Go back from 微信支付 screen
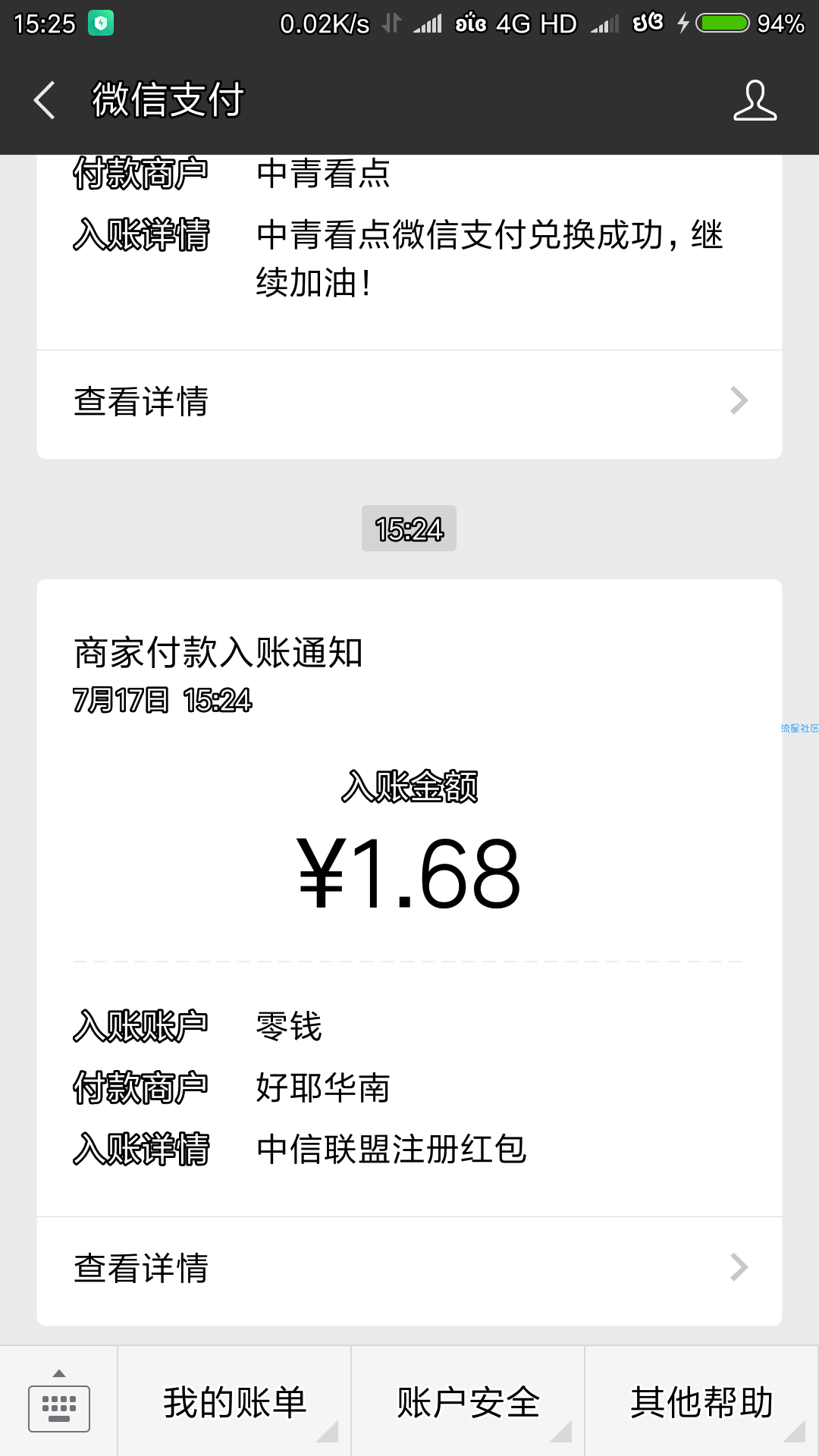 [x=45, y=100]
